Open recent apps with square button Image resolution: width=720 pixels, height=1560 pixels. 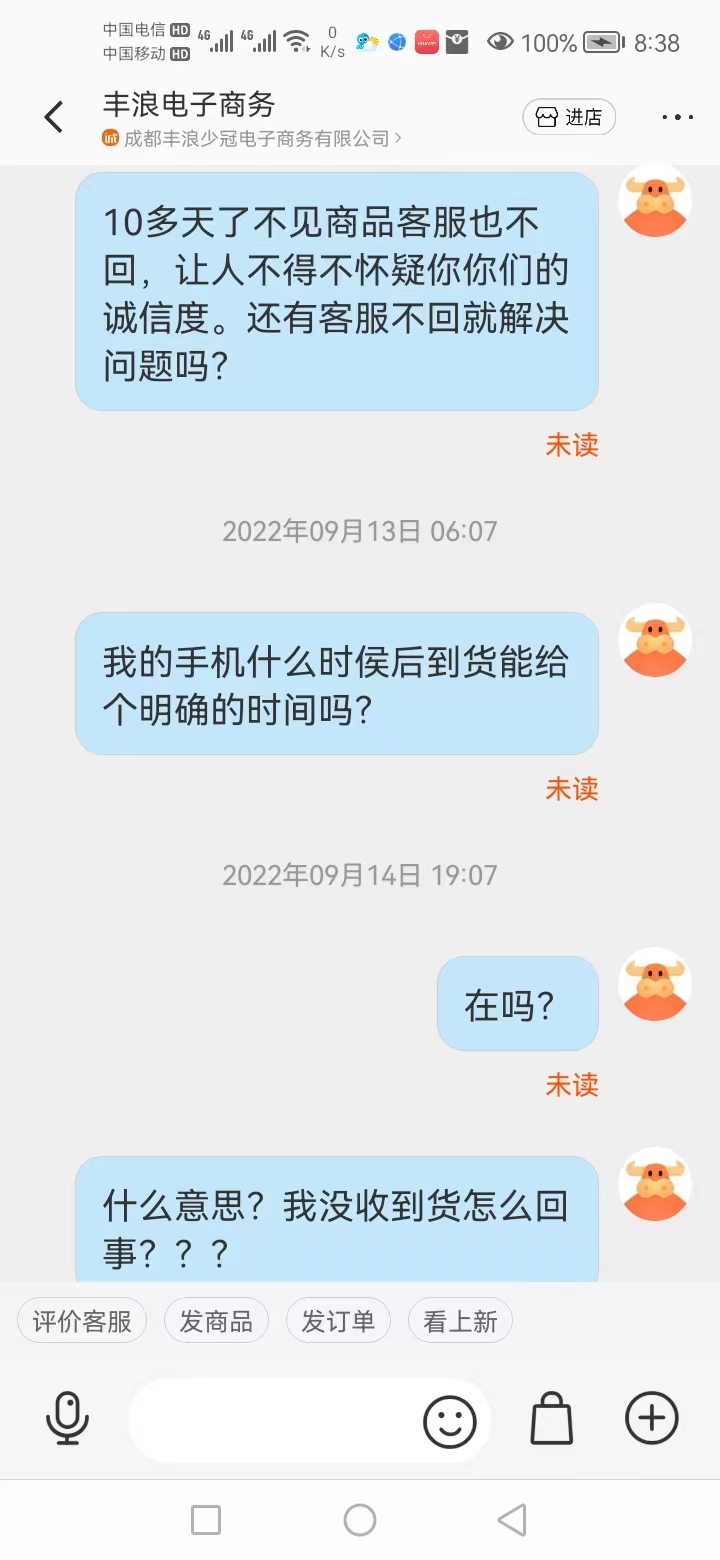click(x=206, y=1520)
